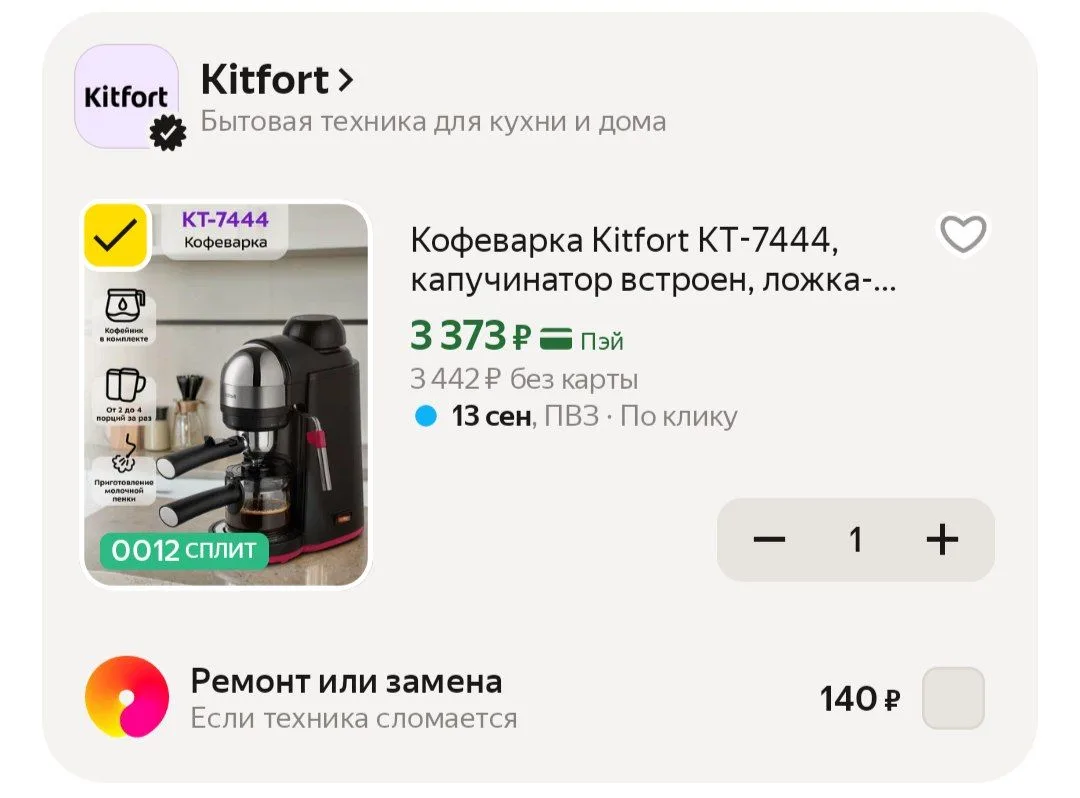The image size is (1080, 798).
Task: Uncheck the yellow item selection checkbox
Action: (116, 236)
